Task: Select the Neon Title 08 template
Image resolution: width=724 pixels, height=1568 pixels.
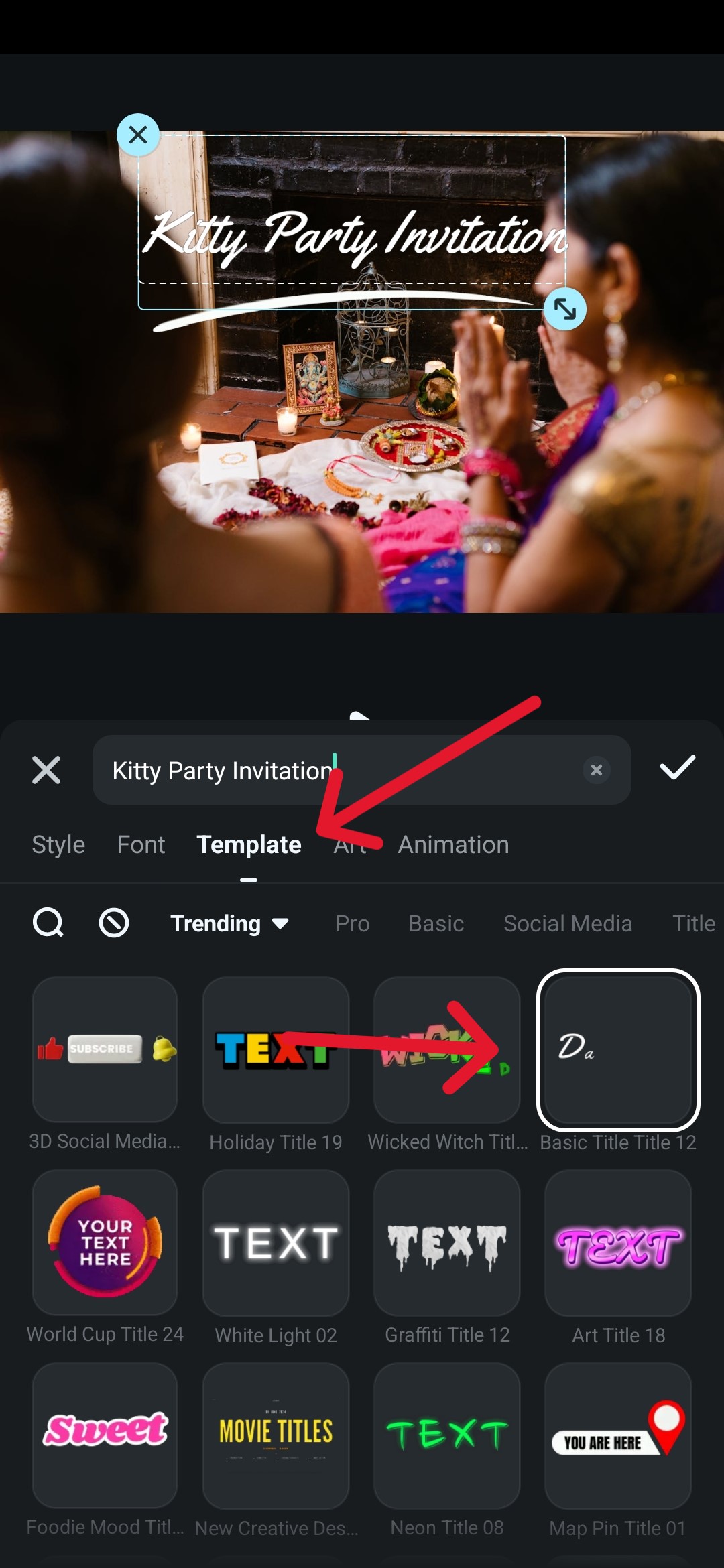Action: [447, 1435]
